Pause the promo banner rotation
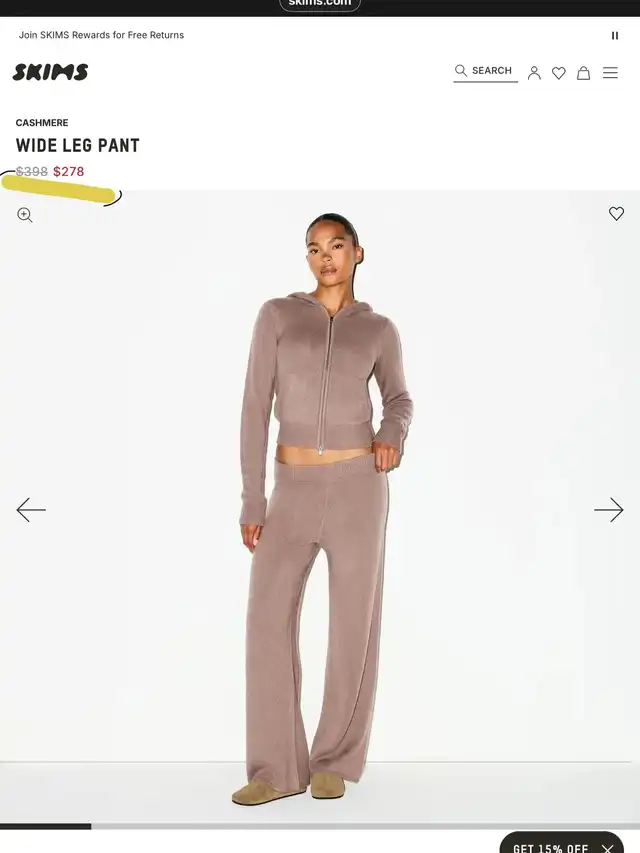Viewport: 640px width, 853px height. [x=615, y=35]
